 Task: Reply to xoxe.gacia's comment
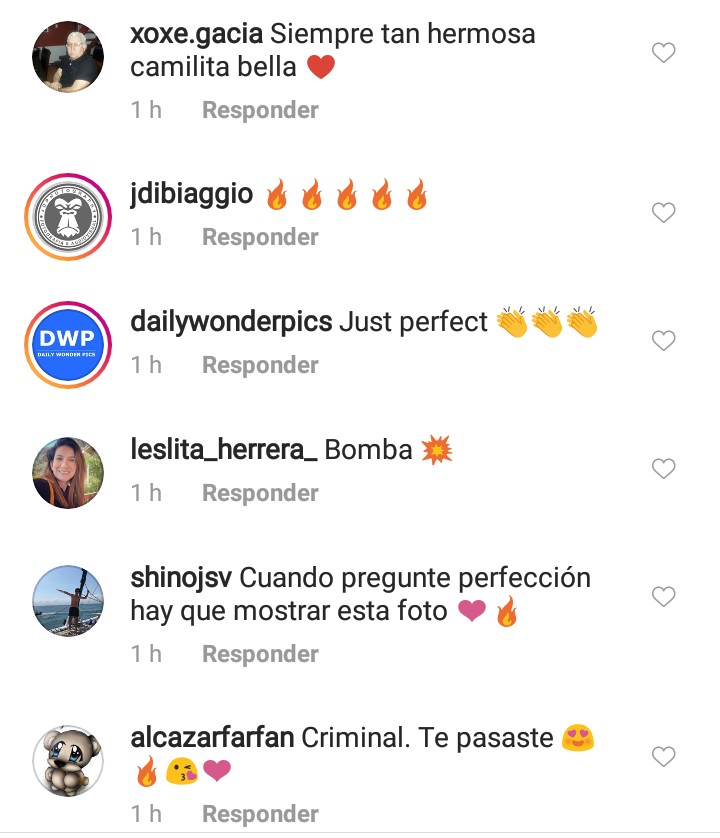click(x=260, y=110)
